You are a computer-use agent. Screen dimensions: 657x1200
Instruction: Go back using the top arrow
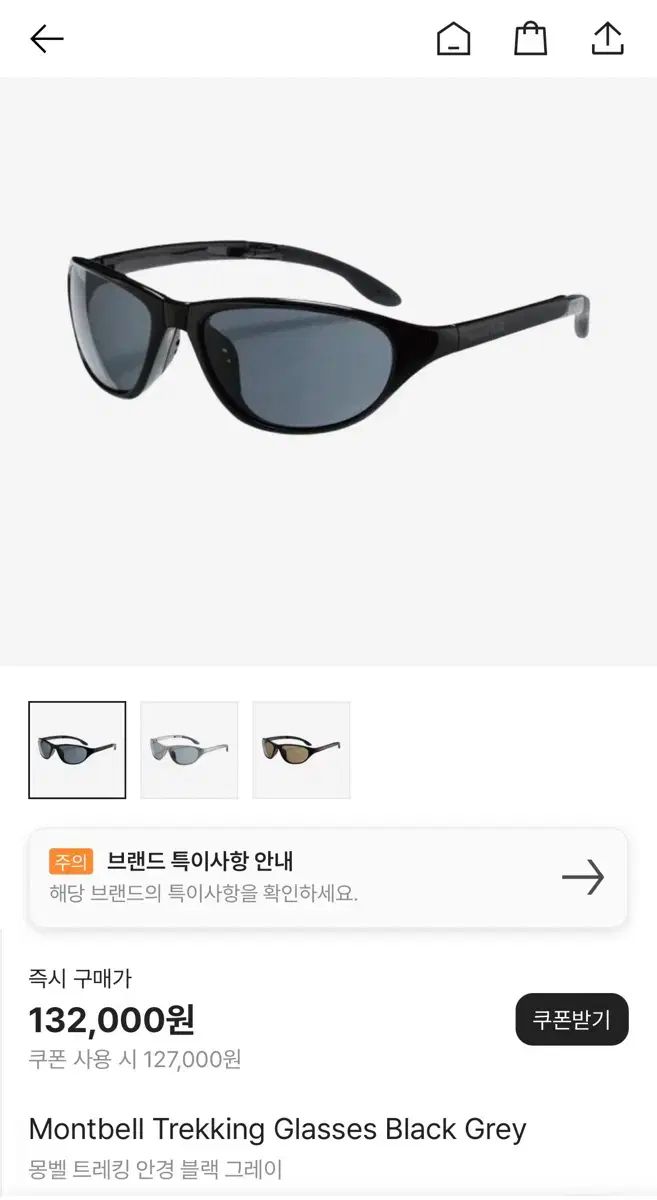(47, 39)
